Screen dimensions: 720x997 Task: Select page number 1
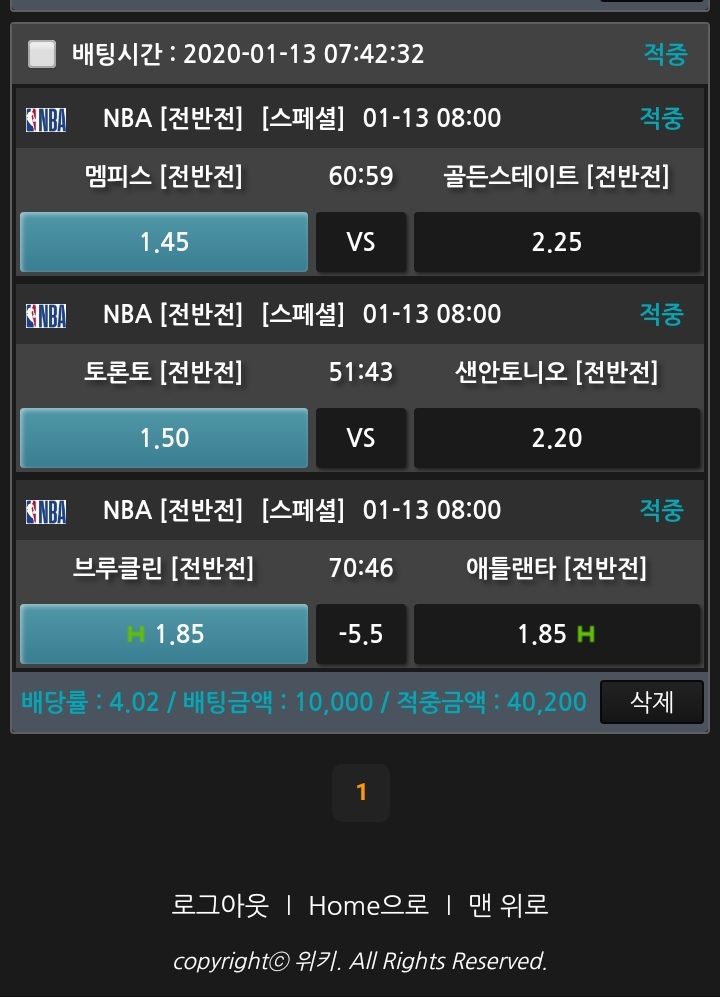coord(361,792)
